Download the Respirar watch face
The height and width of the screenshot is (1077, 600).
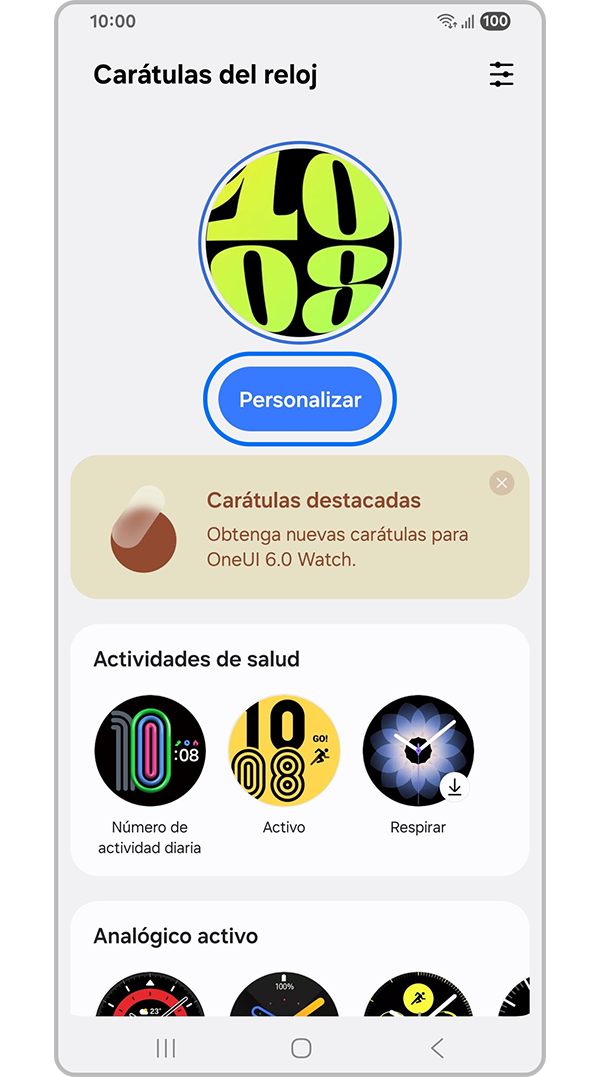pos(454,787)
